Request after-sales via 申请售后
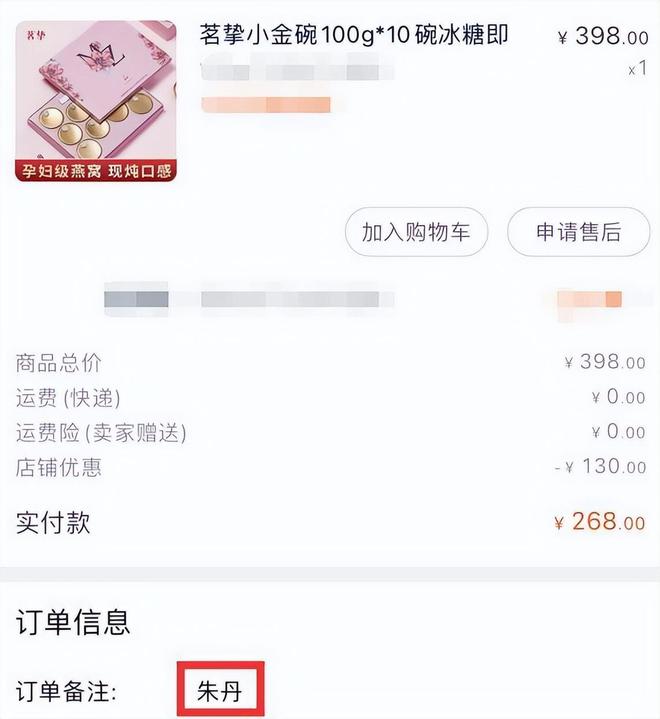This screenshot has height=719, width=660. (x=578, y=233)
